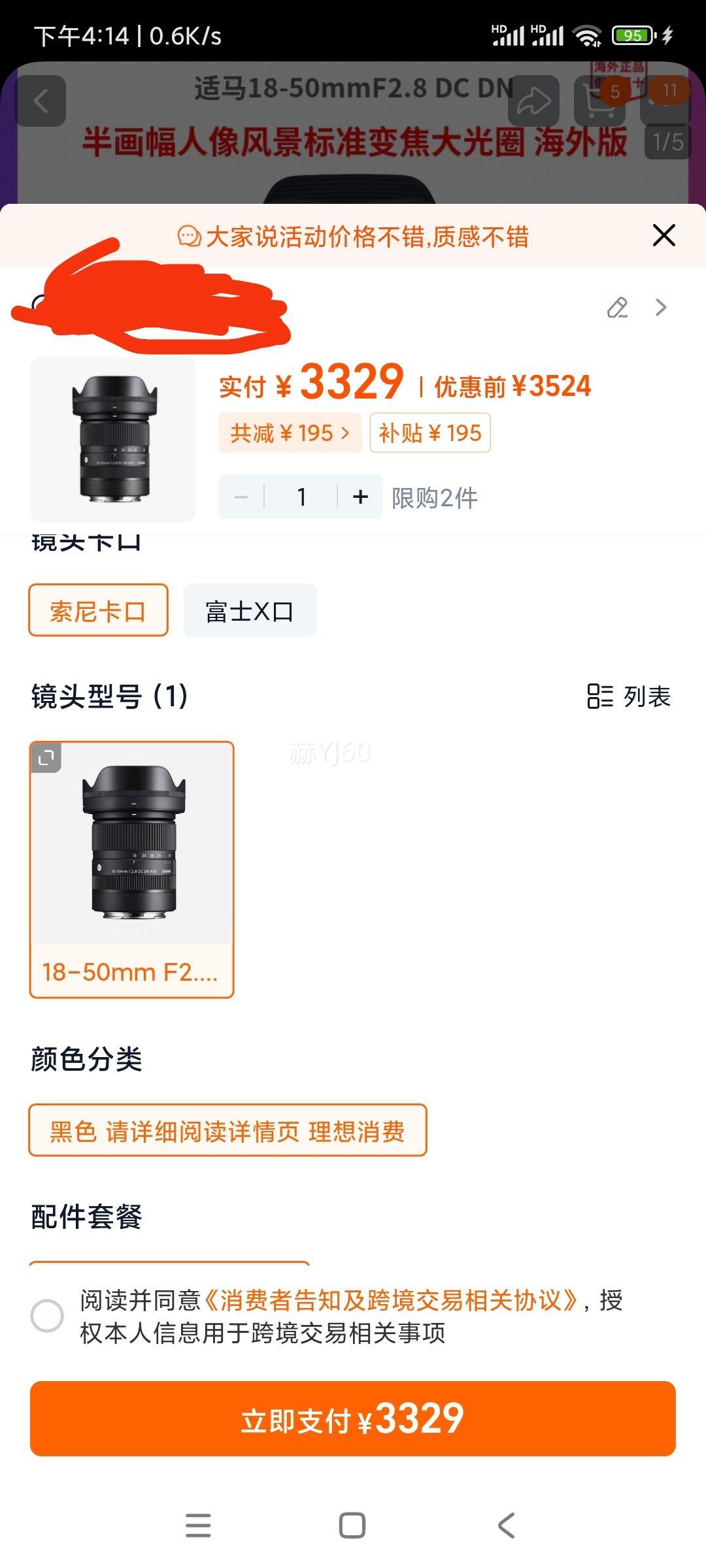Open details via right chevron near top
706x1568 pixels.
pos(662,308)
